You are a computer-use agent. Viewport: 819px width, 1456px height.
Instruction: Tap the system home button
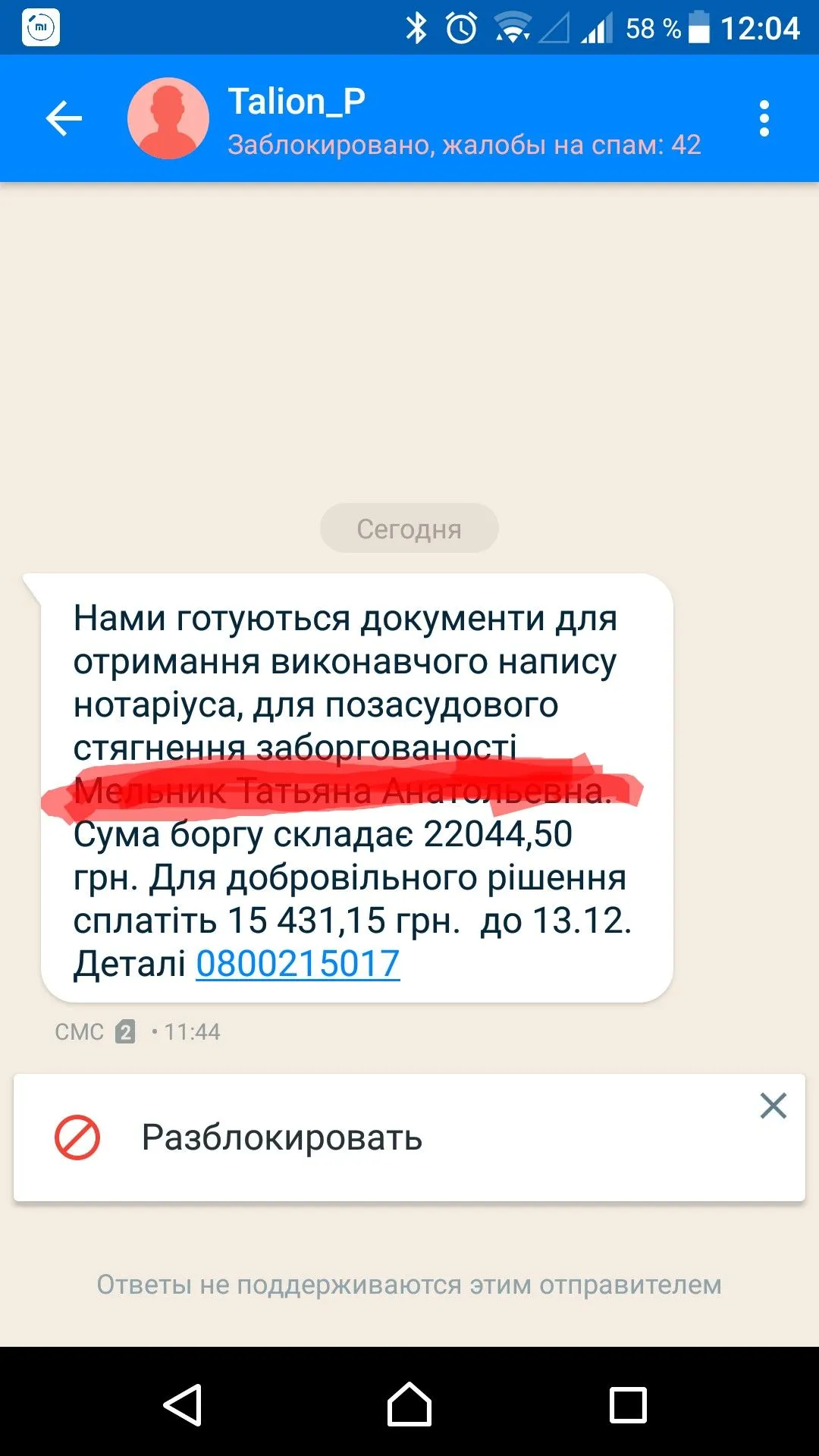(x=409, y=1404)
